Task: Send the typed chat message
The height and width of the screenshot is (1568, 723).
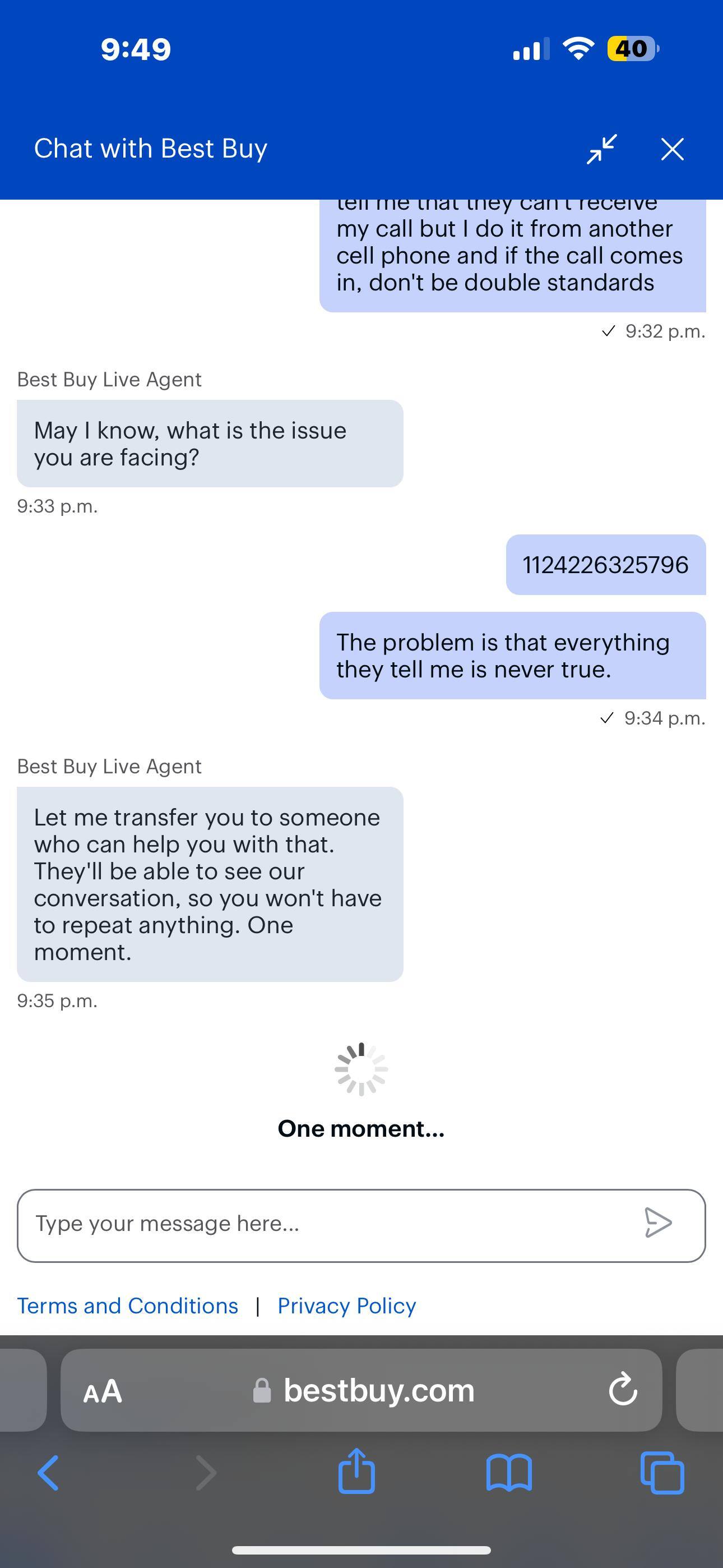Action: [x=658, y=1223]
